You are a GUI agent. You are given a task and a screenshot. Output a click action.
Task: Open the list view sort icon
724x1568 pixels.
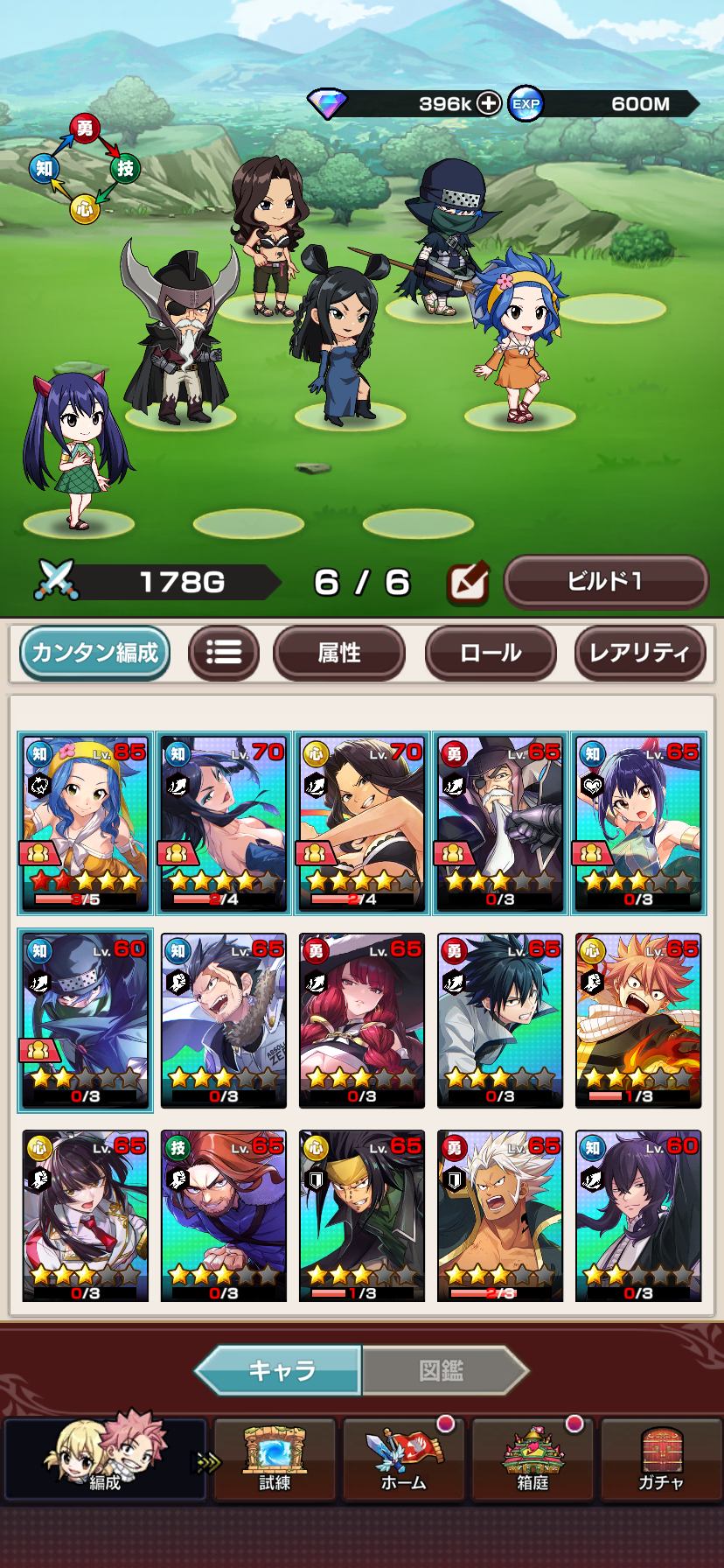pyautogui.click(x=224, y=653)
